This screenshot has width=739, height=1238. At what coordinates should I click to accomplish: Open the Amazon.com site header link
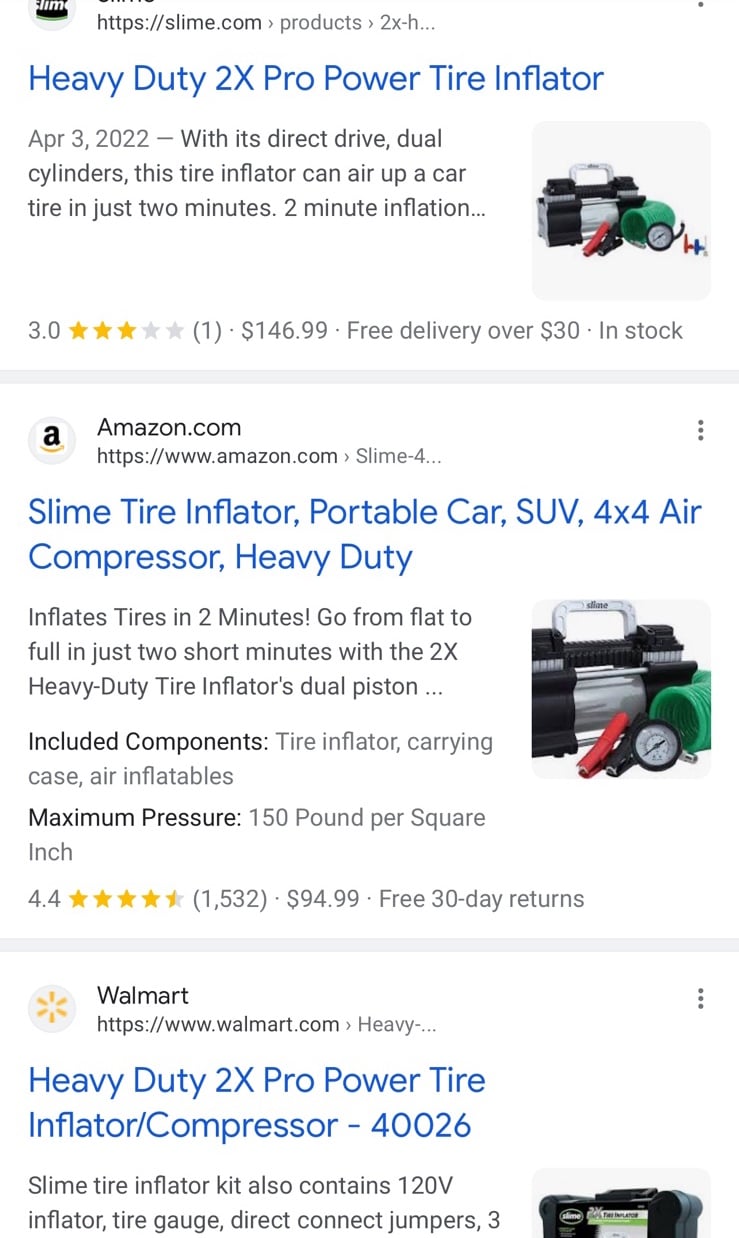click(235, 441)
